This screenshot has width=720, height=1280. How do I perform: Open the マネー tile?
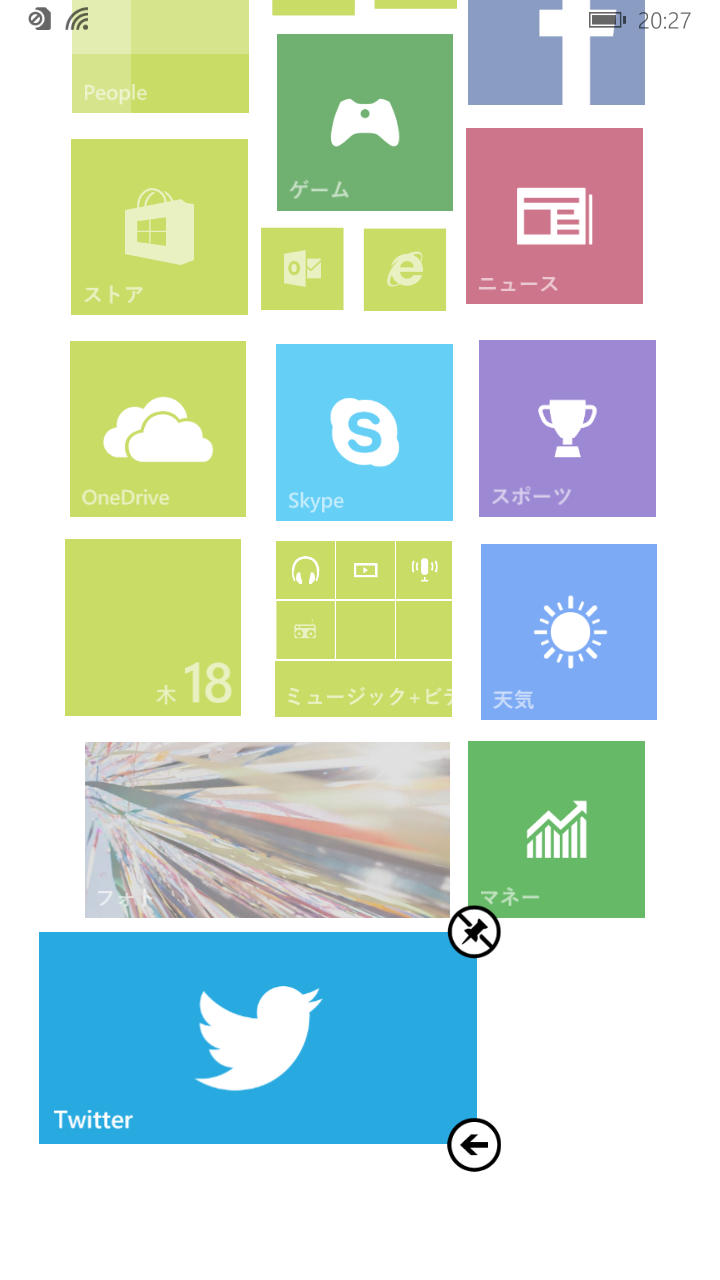click(556, 829)
